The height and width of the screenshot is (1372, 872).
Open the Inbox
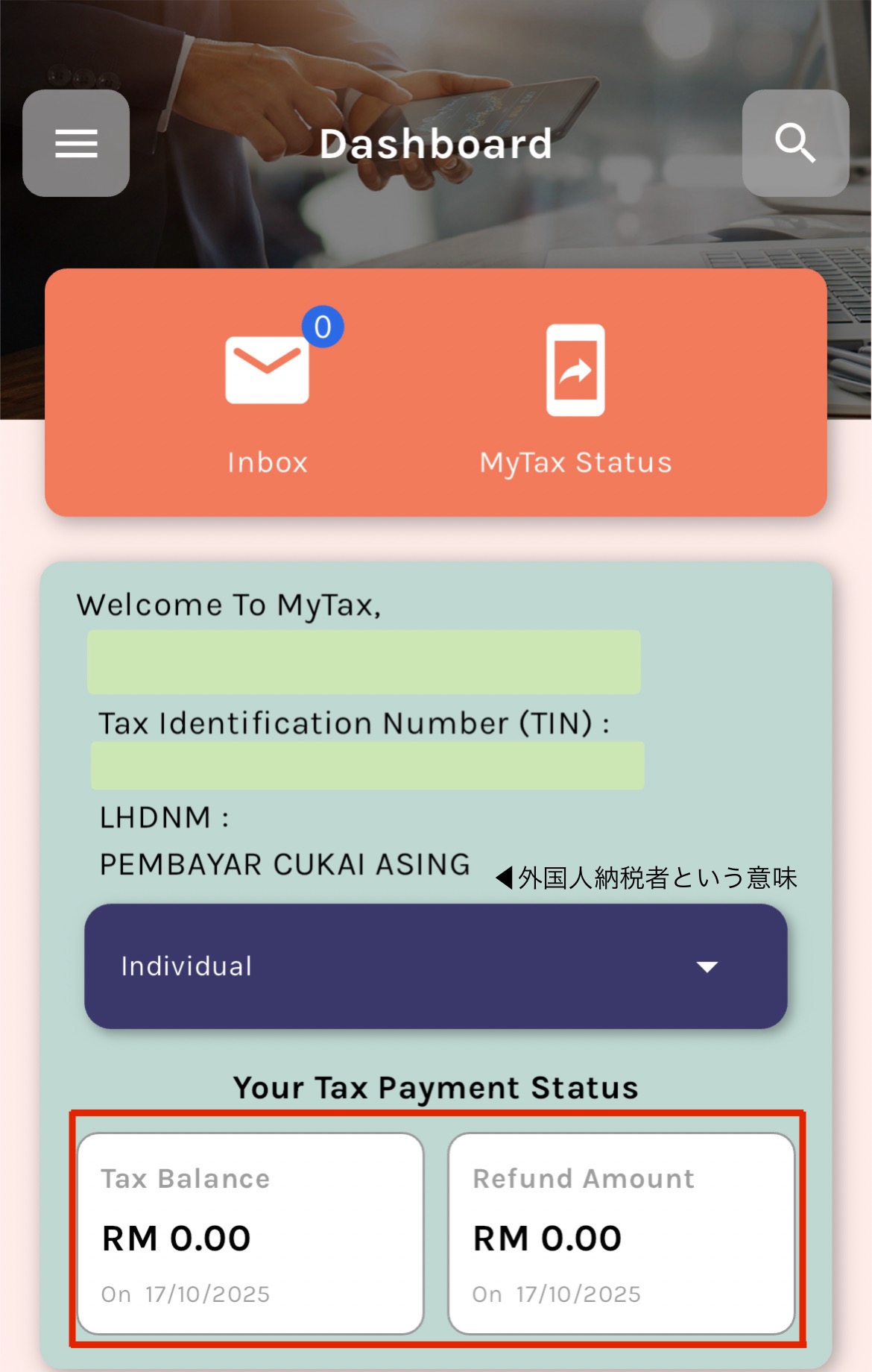tap(268, 395)
